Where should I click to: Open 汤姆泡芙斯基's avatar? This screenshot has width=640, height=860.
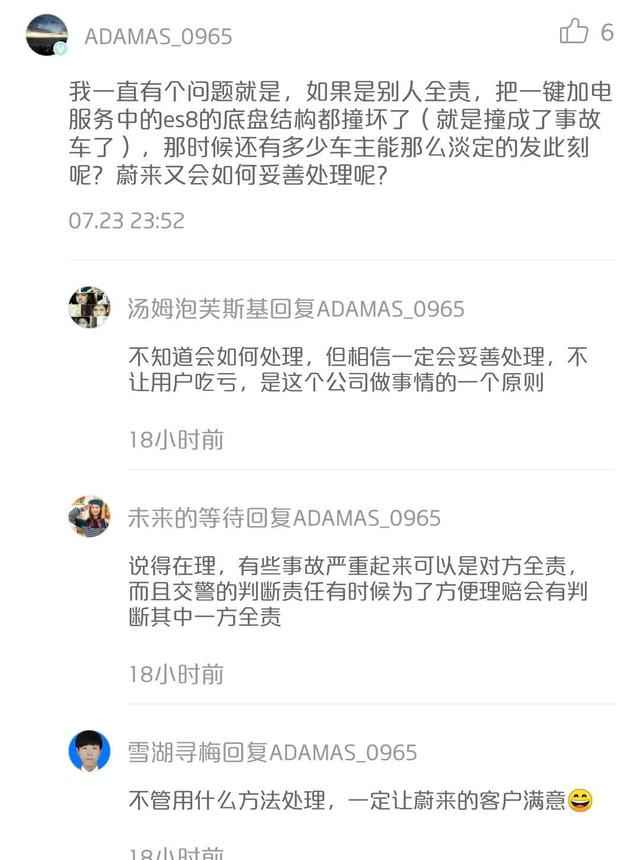click(x=89, y=307)
